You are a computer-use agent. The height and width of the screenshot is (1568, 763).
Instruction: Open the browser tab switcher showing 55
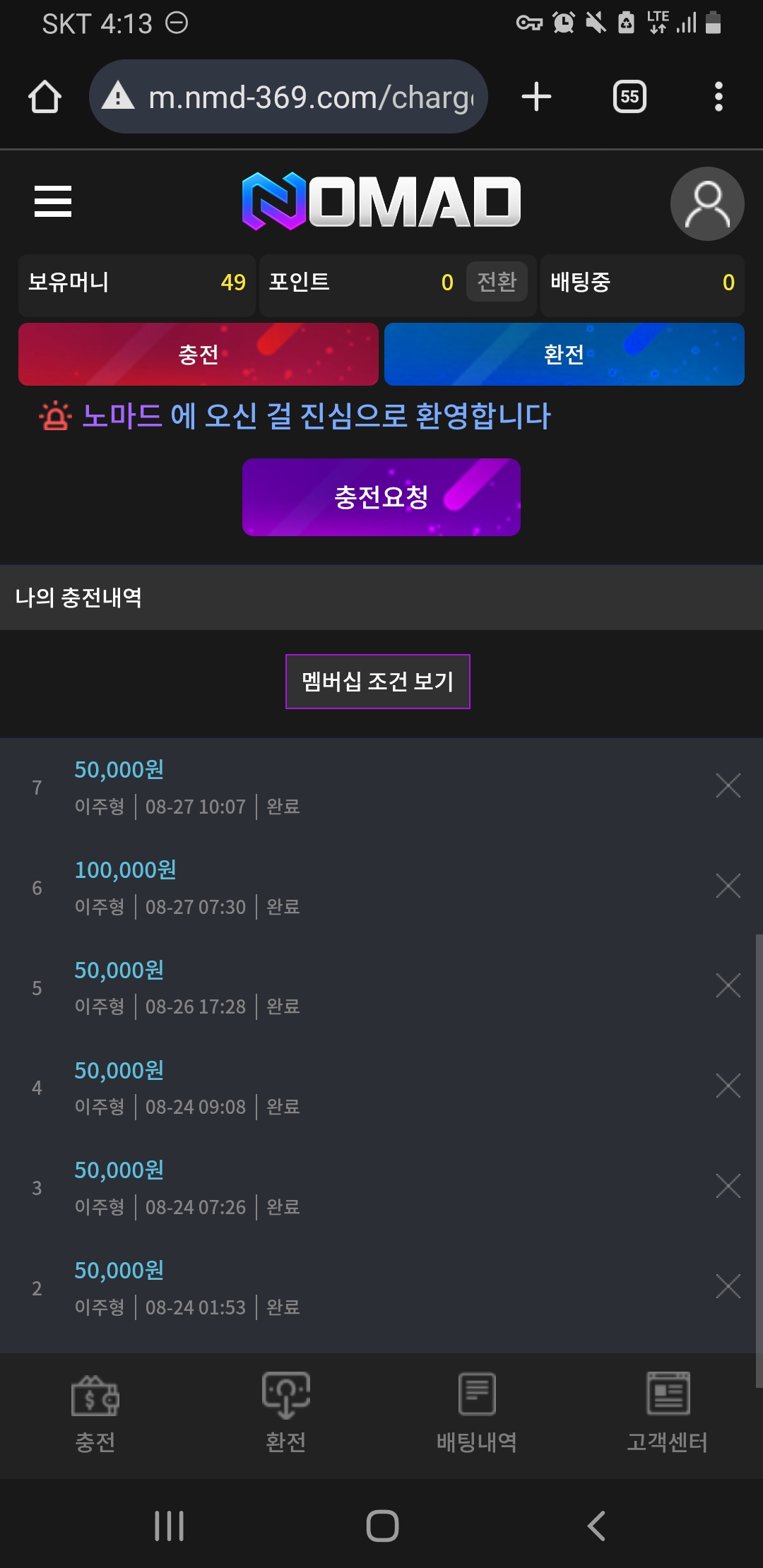tap(629, 97)
